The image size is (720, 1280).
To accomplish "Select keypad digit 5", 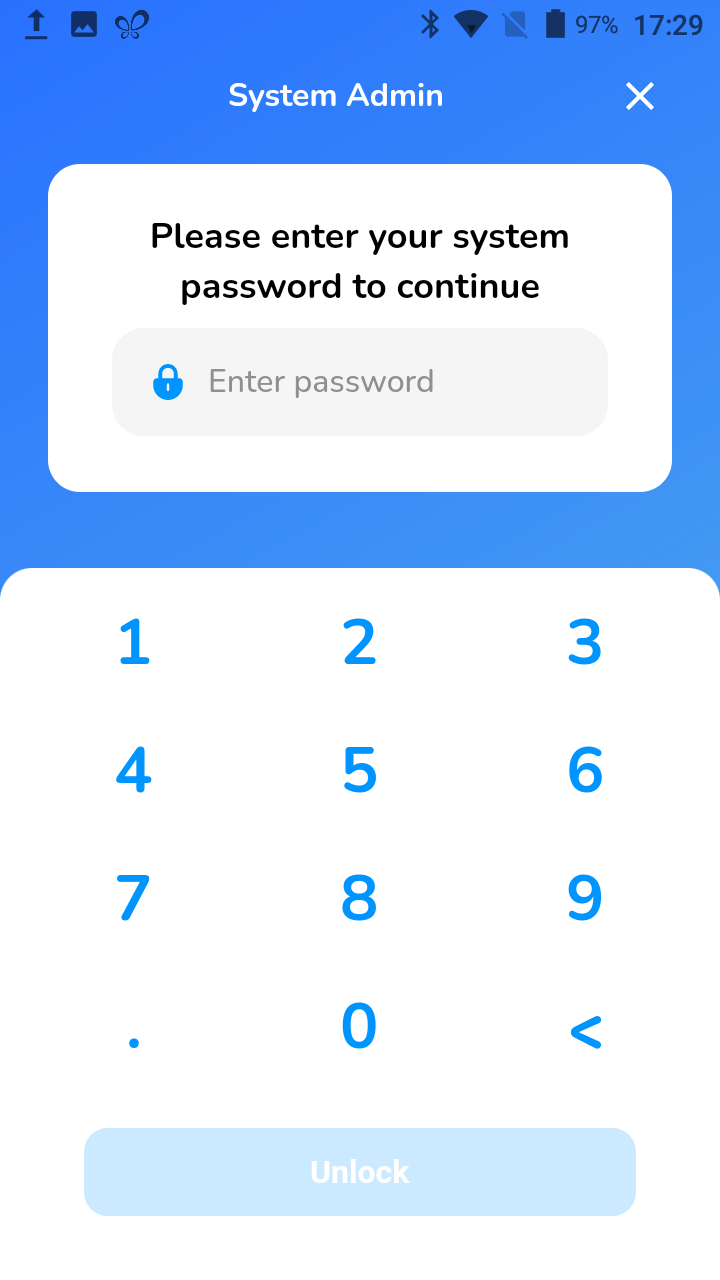I will tap(359, 770).
